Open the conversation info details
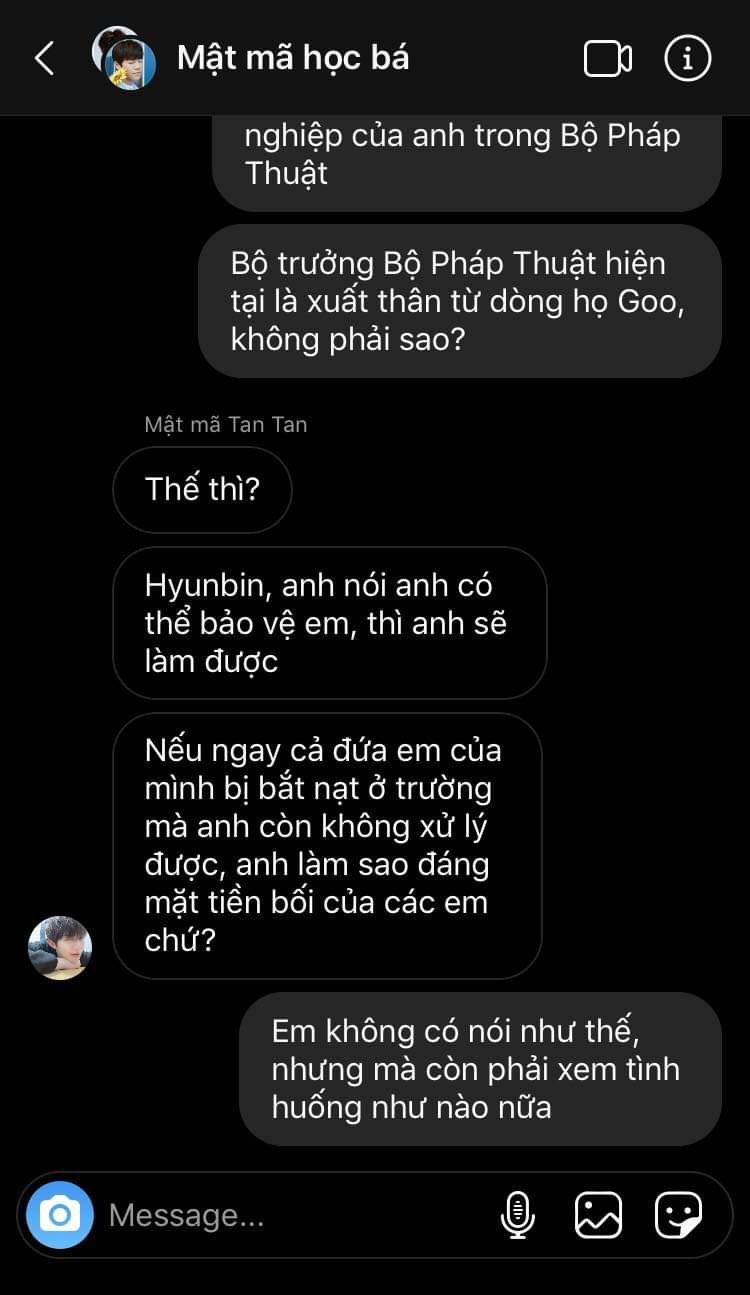 [x=688, y=58]
